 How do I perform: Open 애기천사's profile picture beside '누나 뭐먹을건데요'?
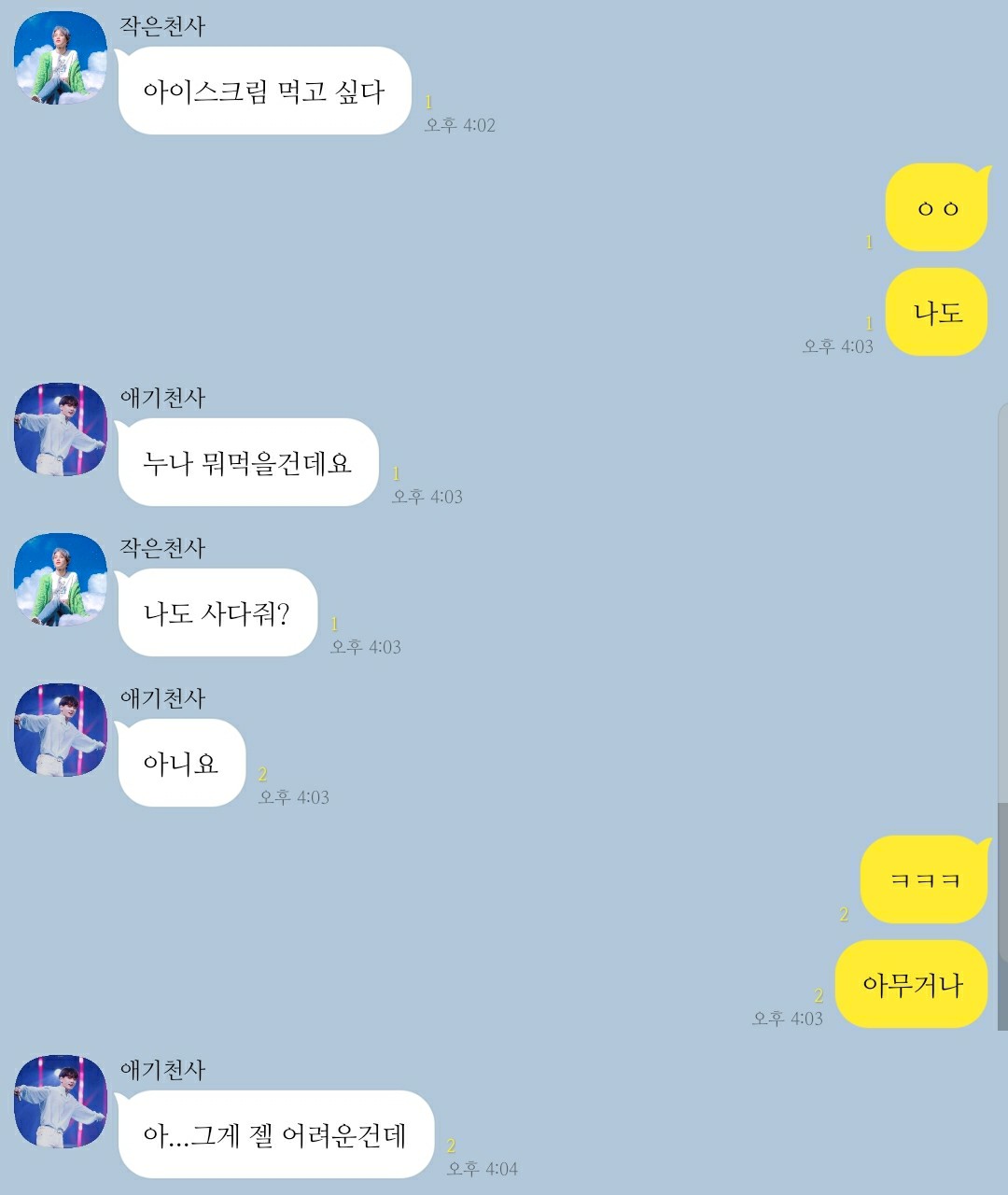click(x=61, y=429)
